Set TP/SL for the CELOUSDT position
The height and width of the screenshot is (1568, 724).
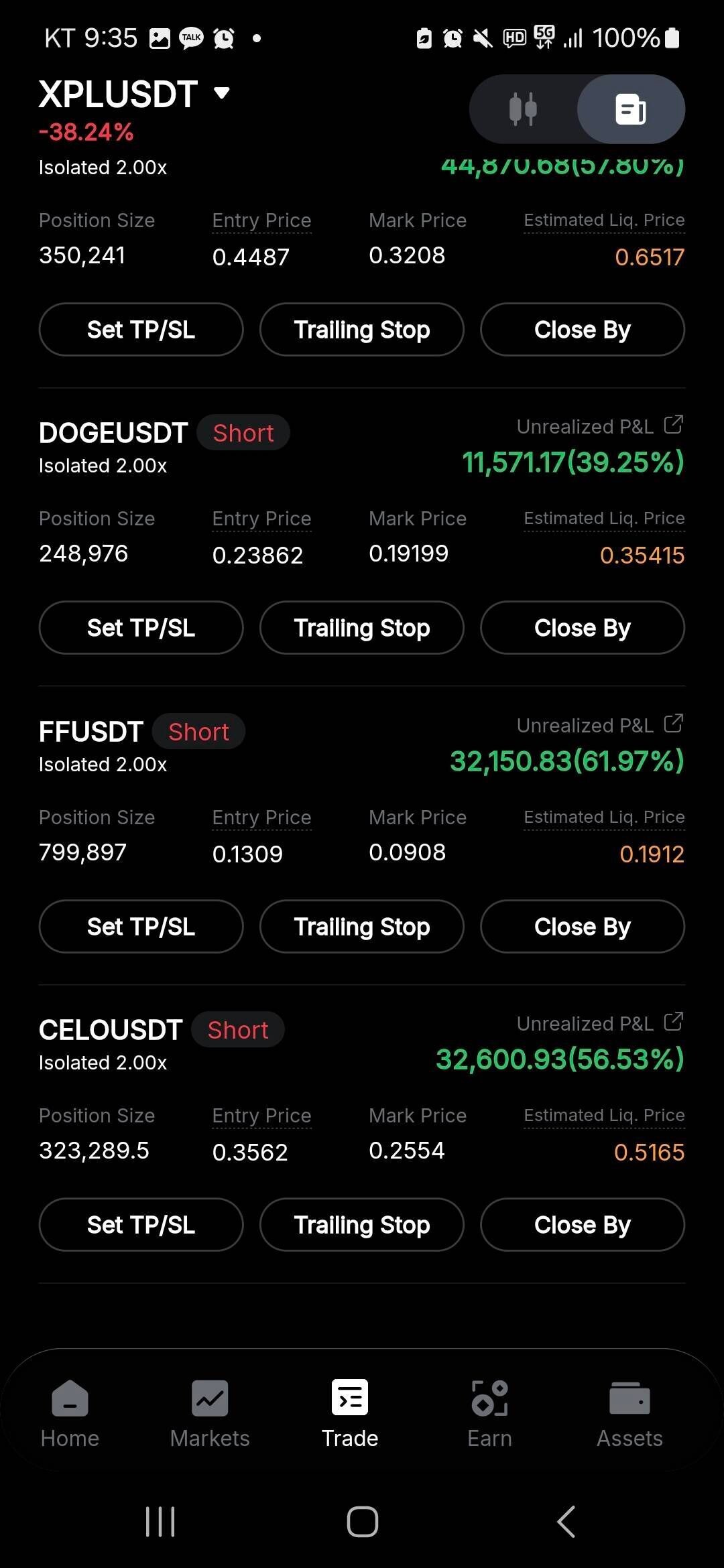[x=141, y=1225]
